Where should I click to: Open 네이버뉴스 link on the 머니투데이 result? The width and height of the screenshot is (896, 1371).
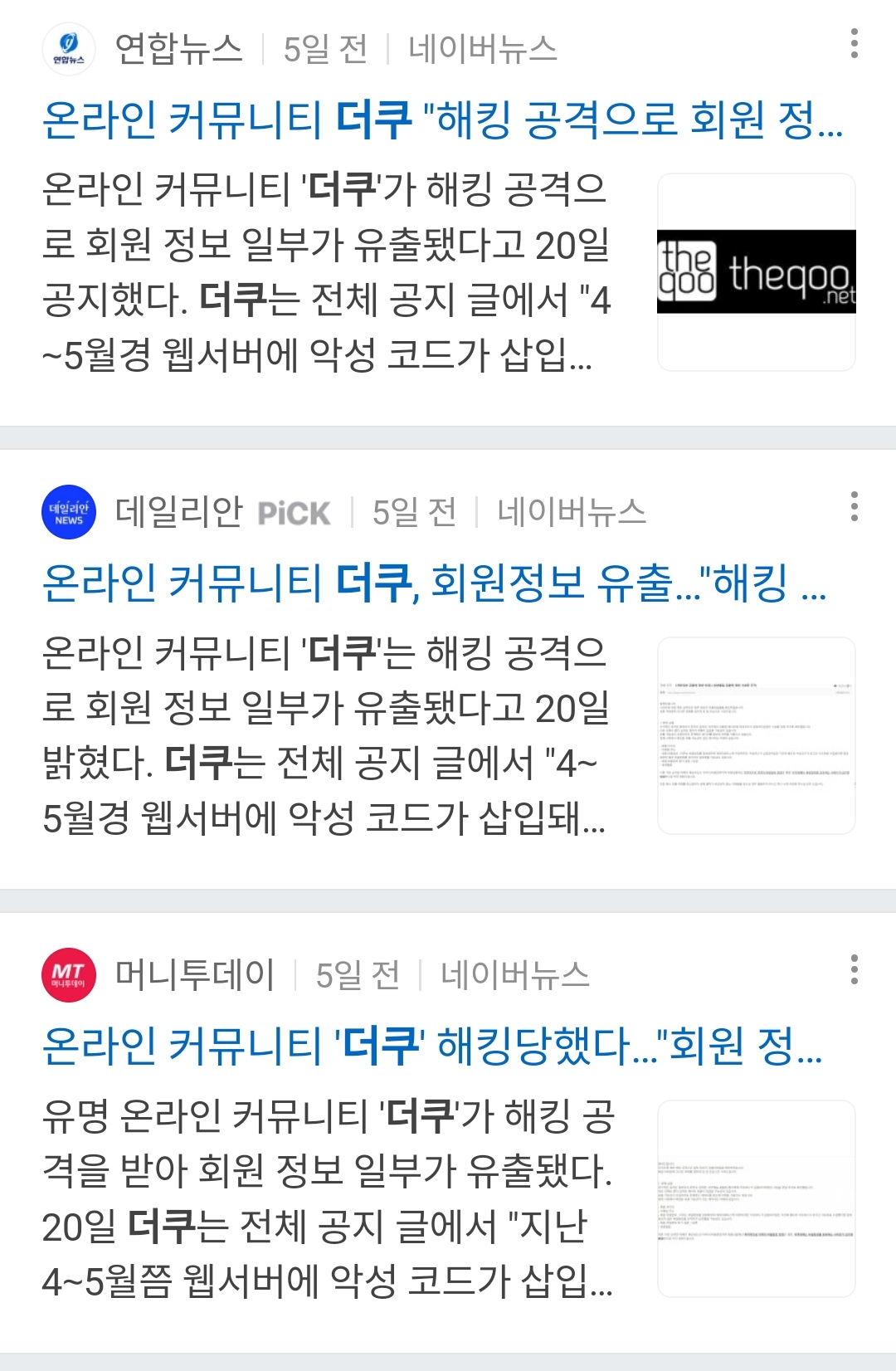(x=515, y=975)
